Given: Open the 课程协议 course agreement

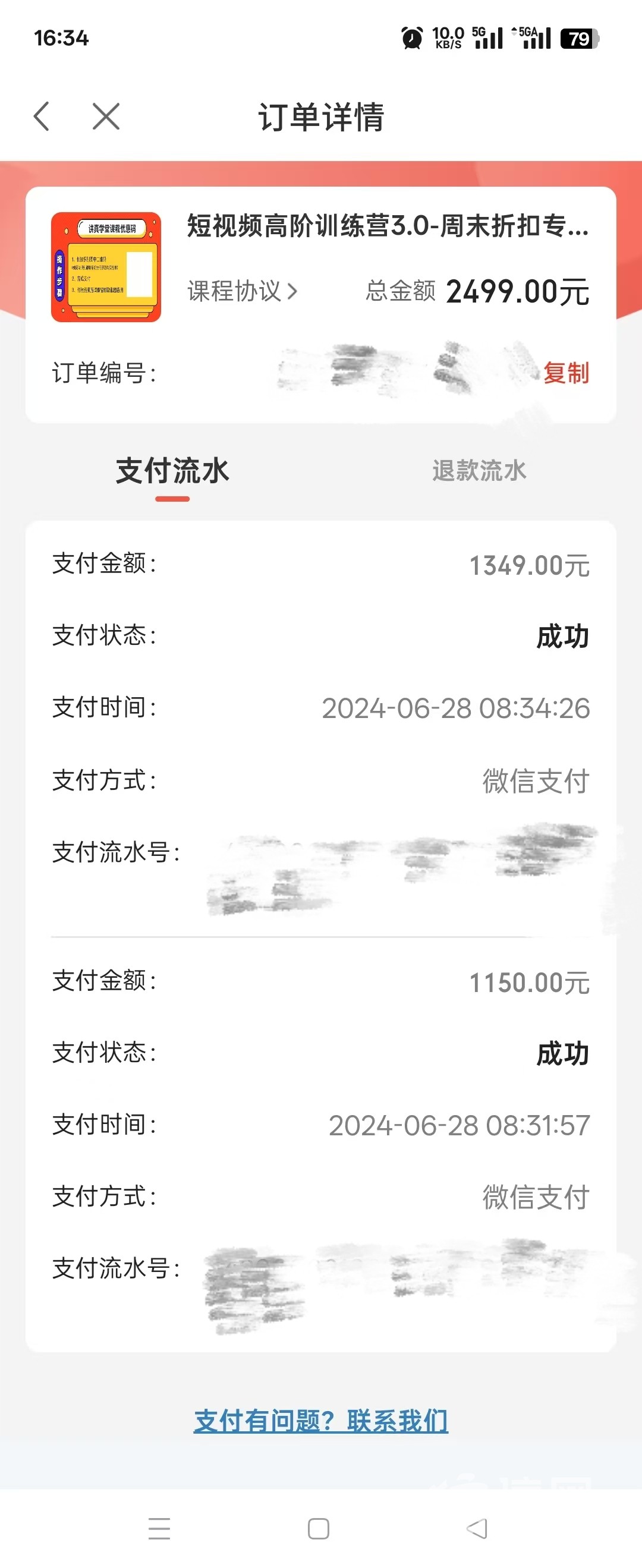Looking at the screenshot, I should pyautogui.click(x=242, y=292).
